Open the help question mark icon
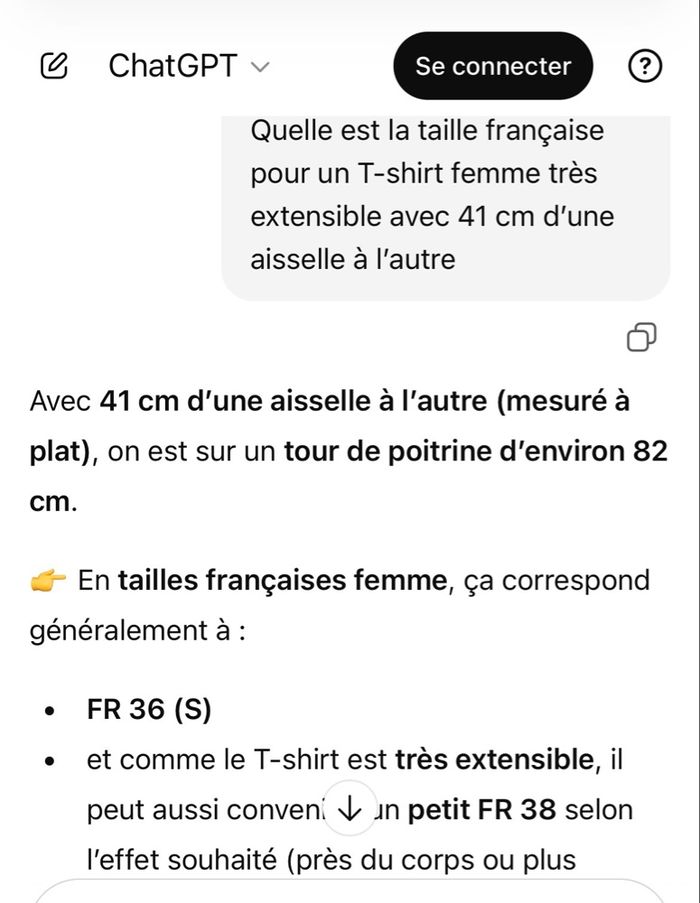Image resolution: width=700 pixels, height=903 pixels. click(x=645, y=67)
